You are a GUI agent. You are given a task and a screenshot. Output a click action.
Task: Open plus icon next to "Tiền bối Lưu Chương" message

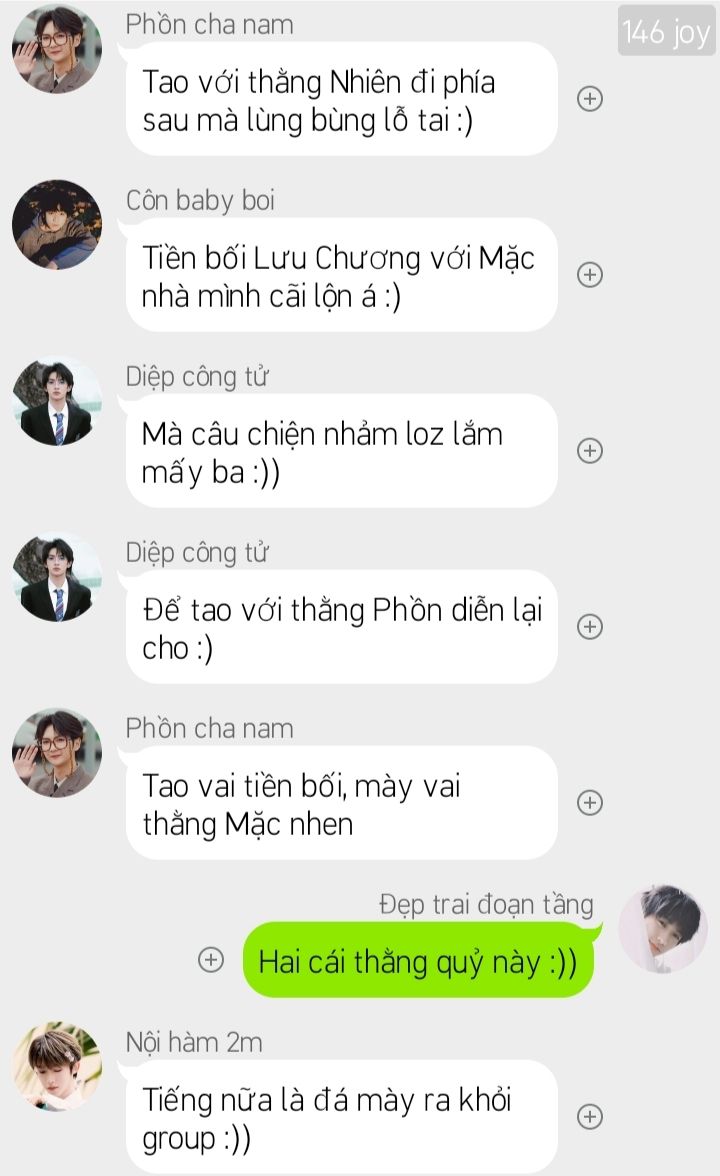pos(590,274)
